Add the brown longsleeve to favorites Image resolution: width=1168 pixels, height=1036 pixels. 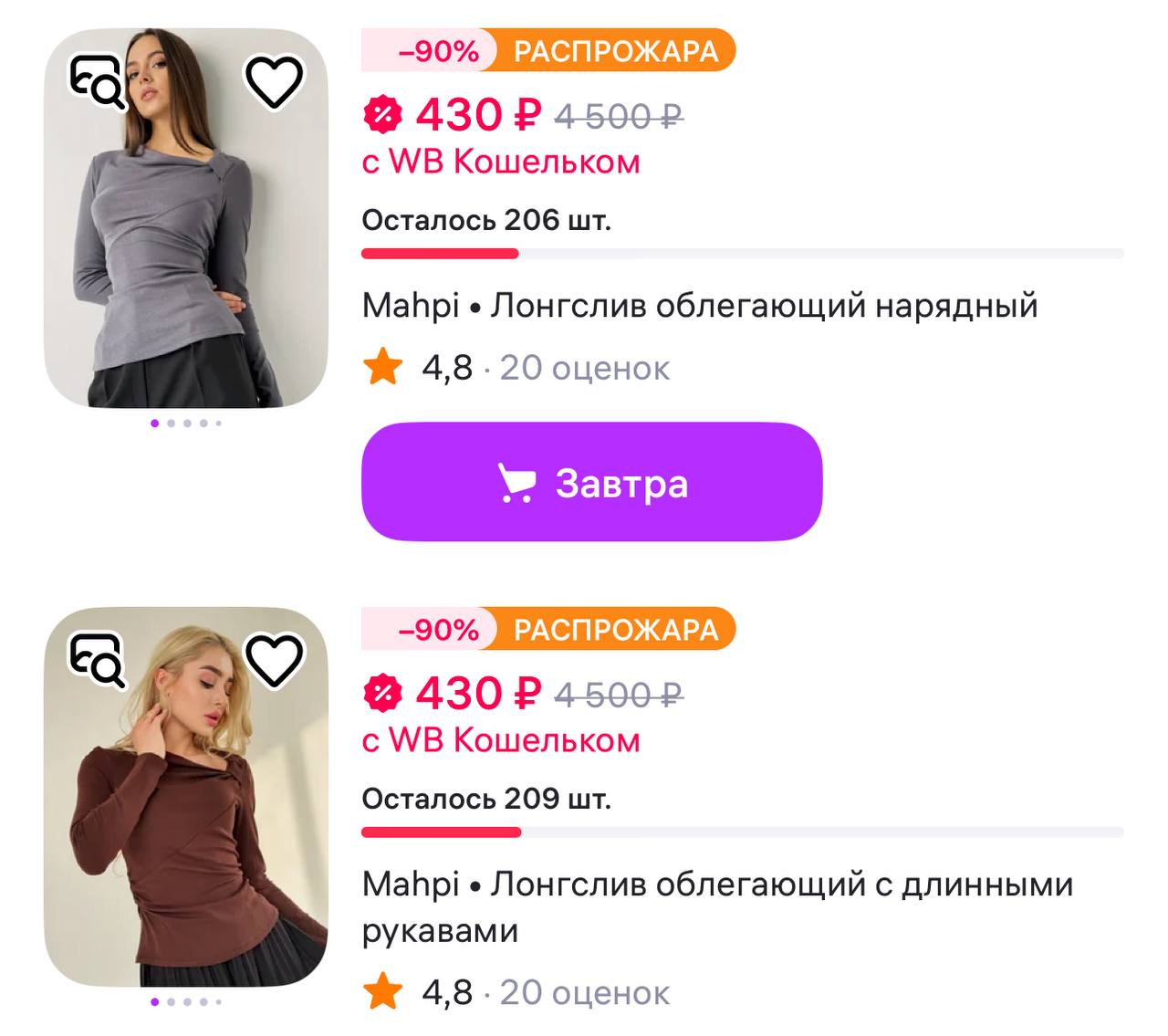coord(274,661)
